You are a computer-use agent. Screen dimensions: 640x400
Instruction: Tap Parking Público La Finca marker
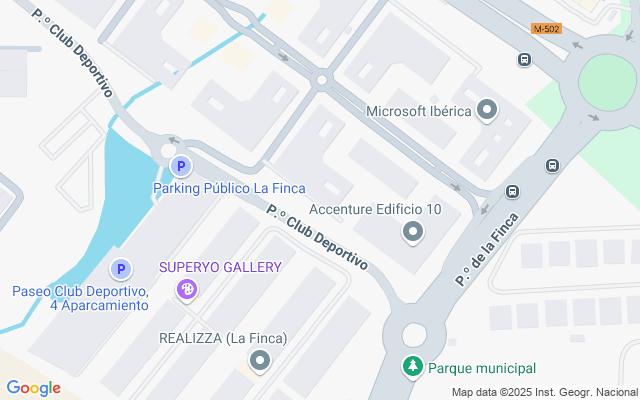click(180, 167)
